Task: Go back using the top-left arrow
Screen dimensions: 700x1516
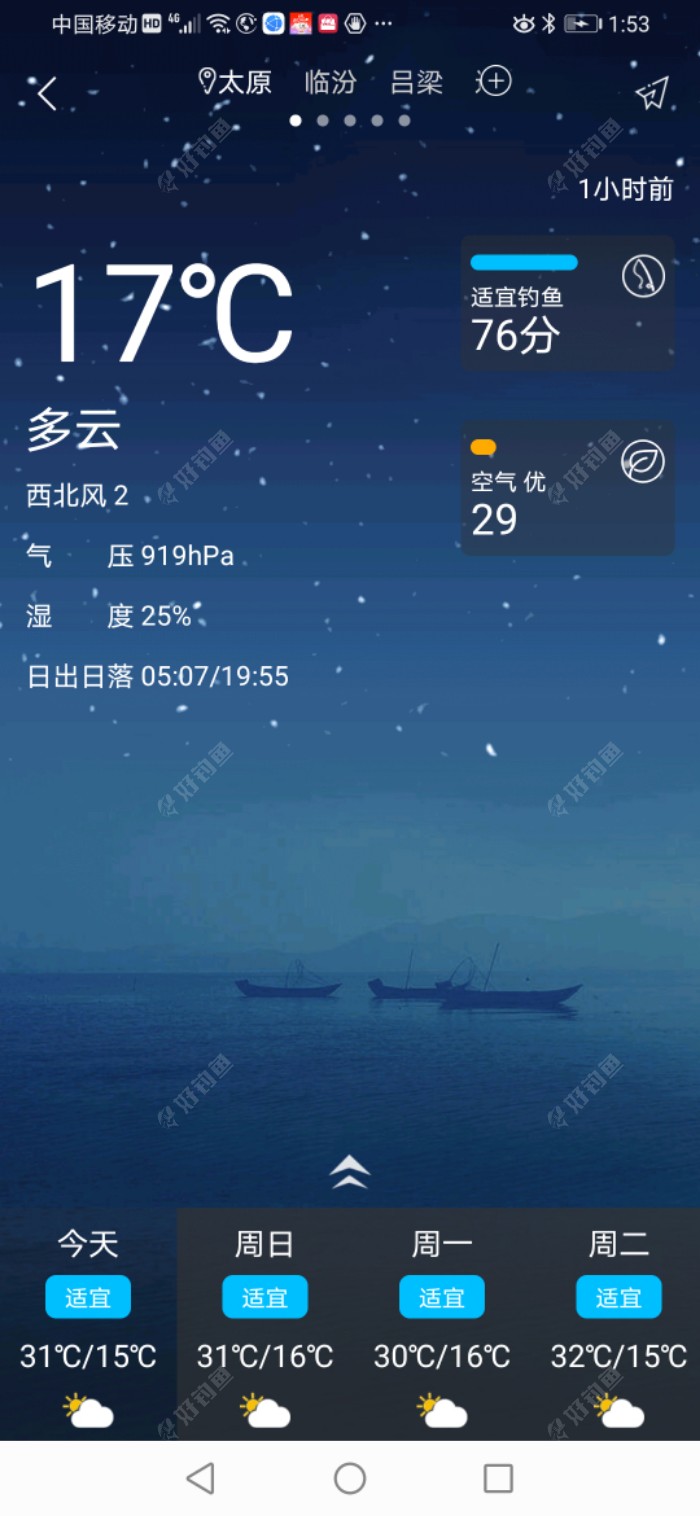Action: (47, 94)
